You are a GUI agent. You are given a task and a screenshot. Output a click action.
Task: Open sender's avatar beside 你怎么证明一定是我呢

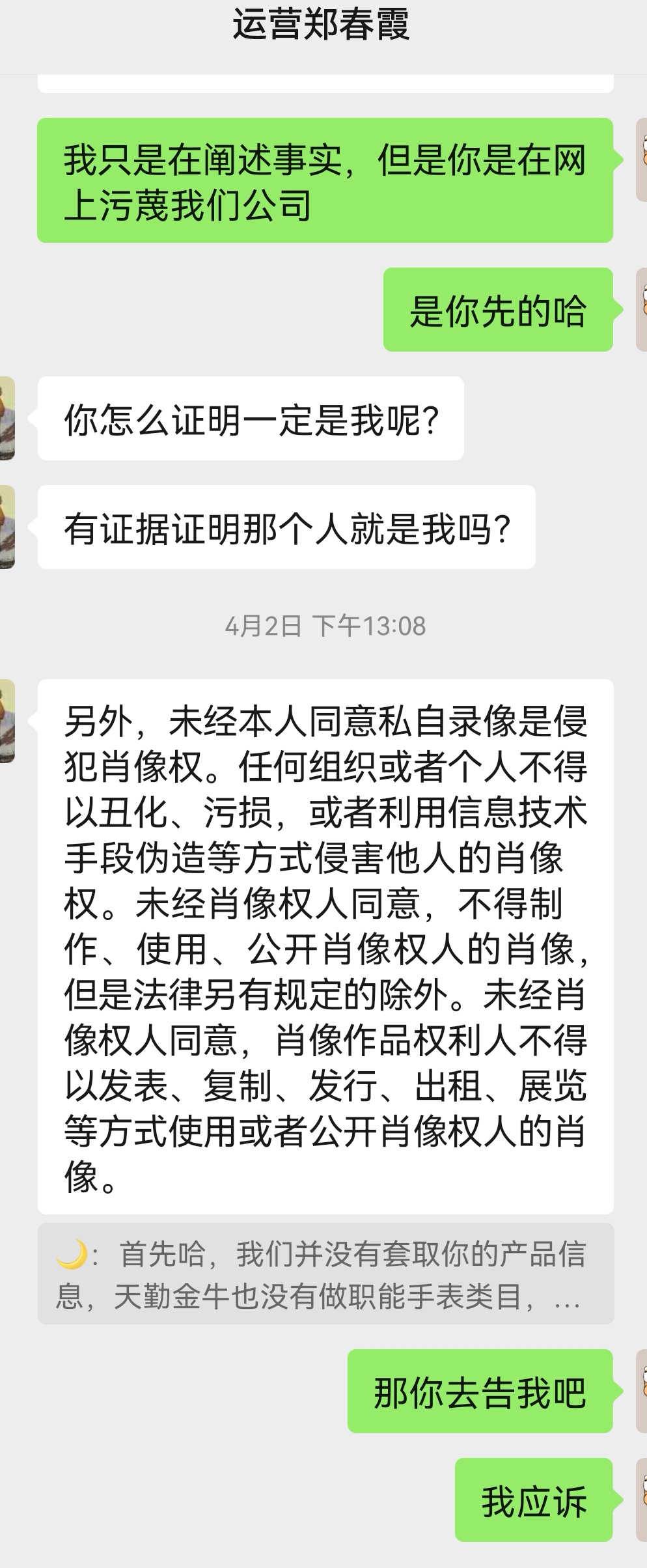point(7,418)
